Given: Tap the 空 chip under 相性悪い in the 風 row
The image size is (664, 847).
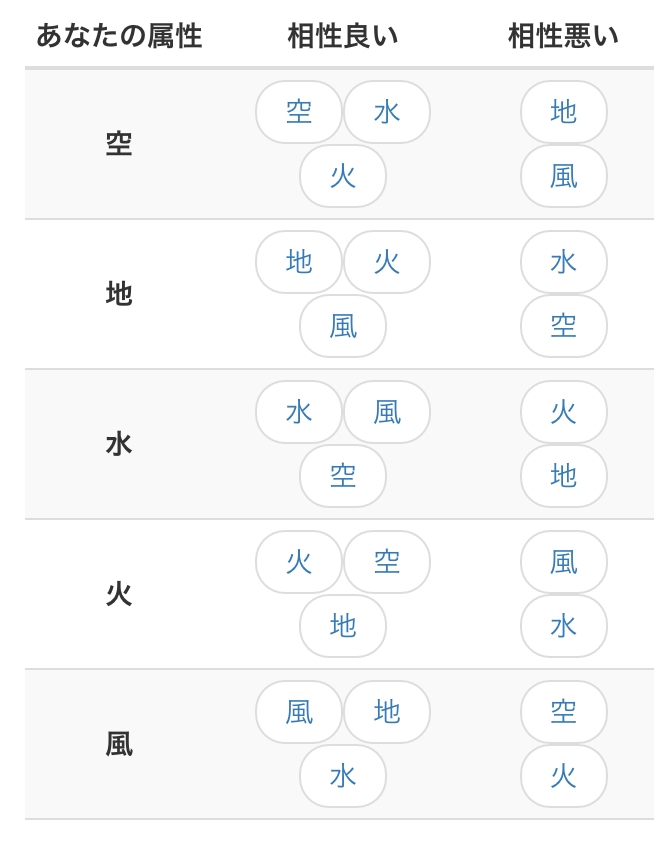Looking at the screenshot, I should pyautogui.click(x=564, y=712).
